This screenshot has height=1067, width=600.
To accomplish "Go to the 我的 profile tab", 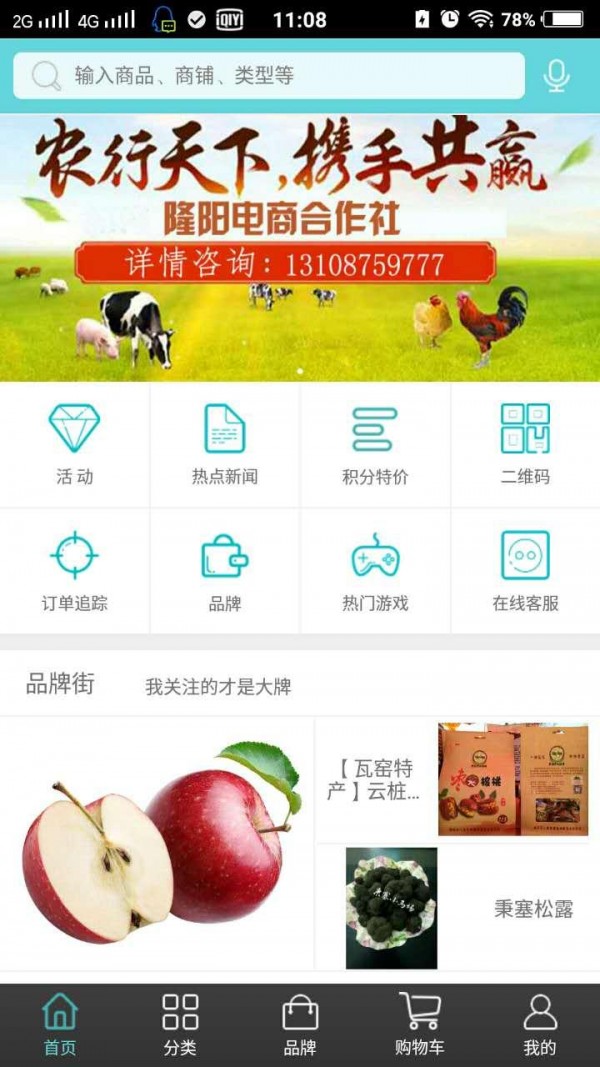I will pyautogui.click(x=540, y=1025).
